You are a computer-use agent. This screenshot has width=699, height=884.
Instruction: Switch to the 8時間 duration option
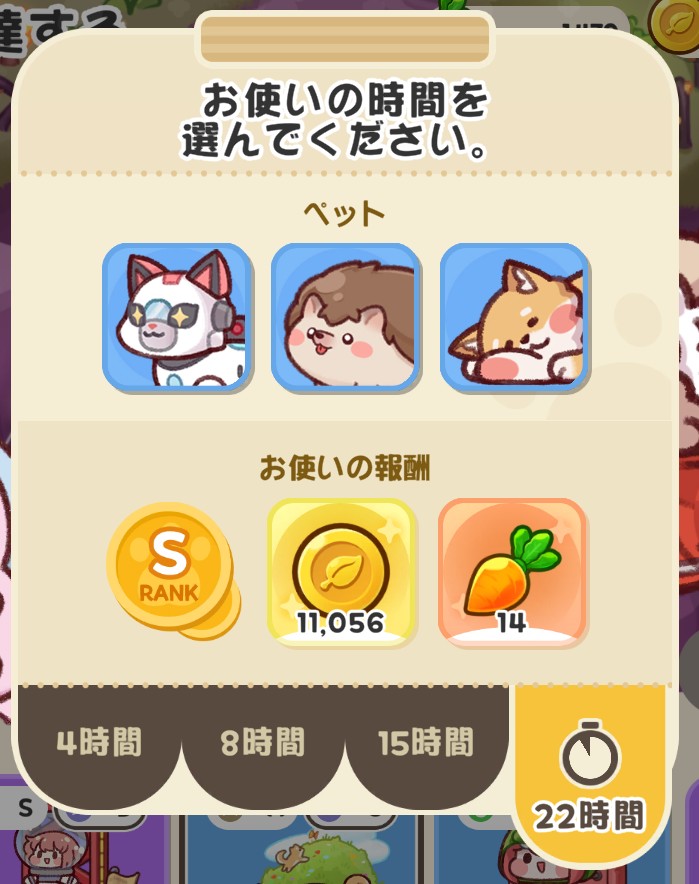[x=262, y=743]
